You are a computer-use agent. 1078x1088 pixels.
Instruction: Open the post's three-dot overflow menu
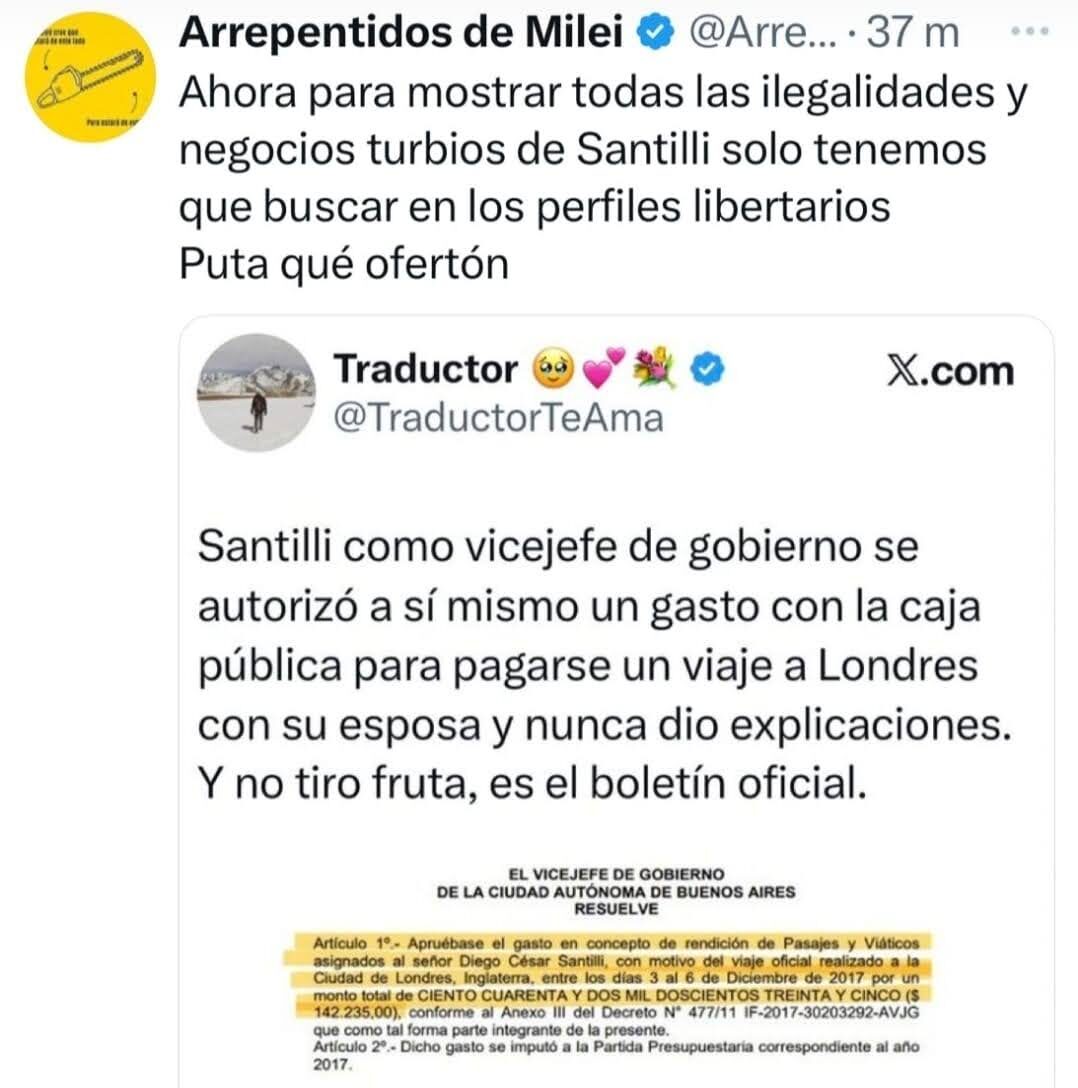point(1030,31)
